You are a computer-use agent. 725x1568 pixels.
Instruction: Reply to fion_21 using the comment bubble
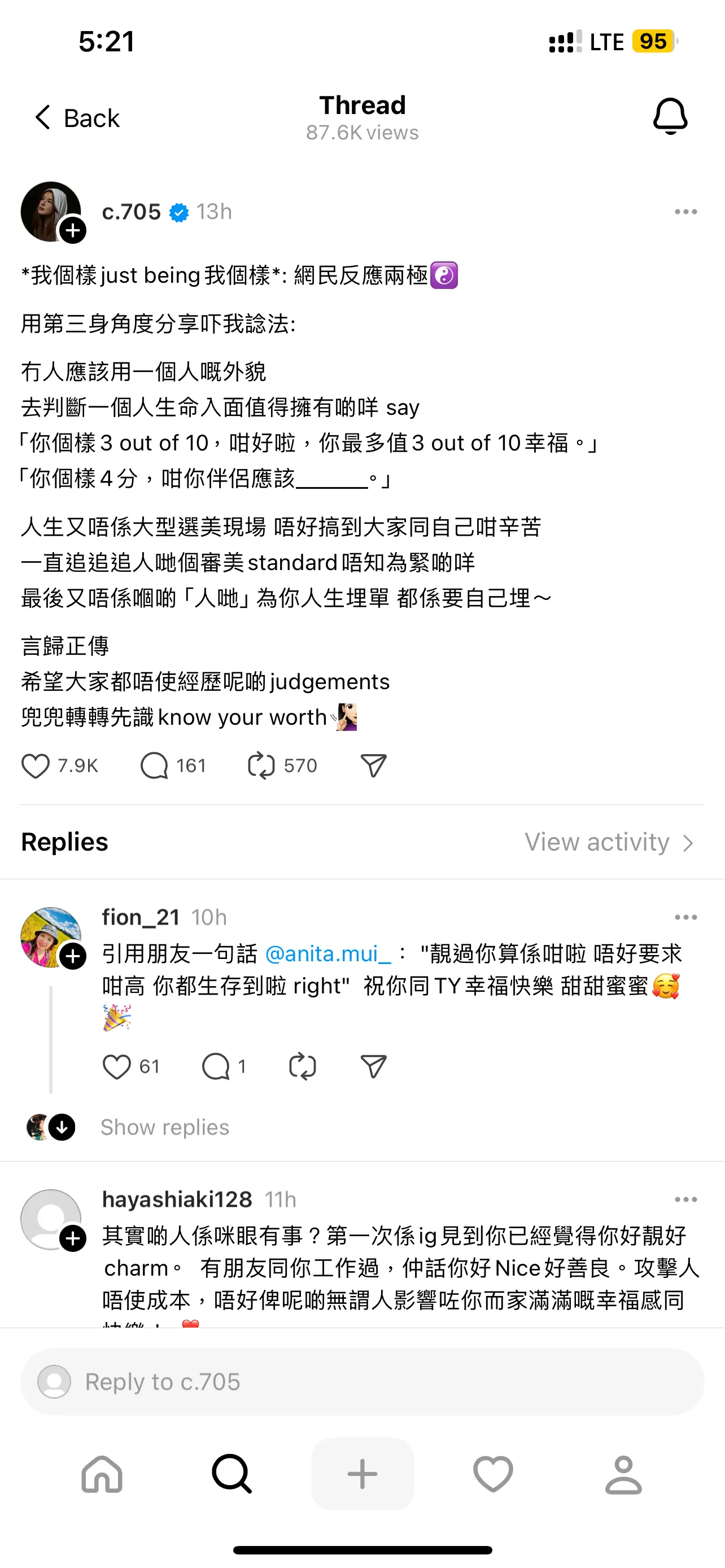216,1066
